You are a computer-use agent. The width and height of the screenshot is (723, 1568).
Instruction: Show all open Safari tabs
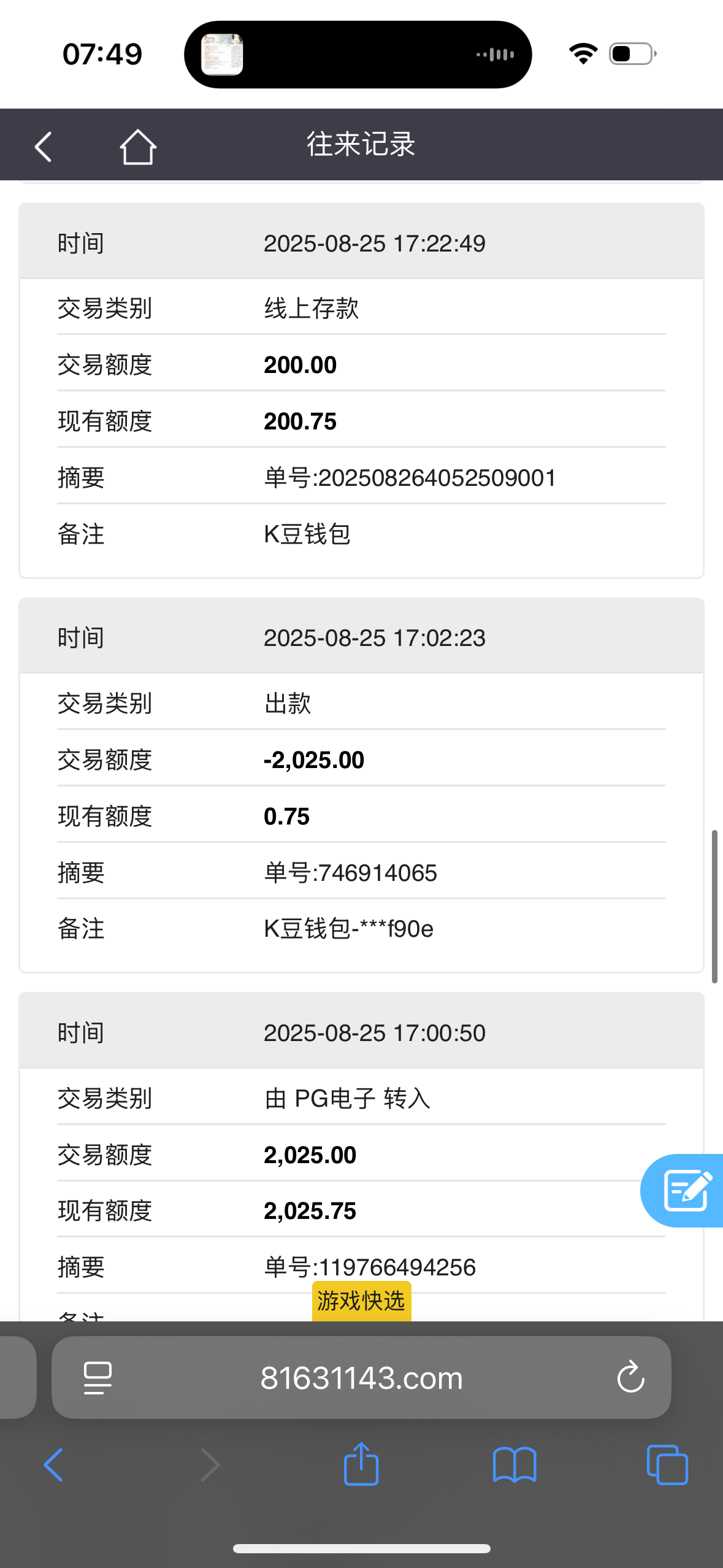[667, 1465]
